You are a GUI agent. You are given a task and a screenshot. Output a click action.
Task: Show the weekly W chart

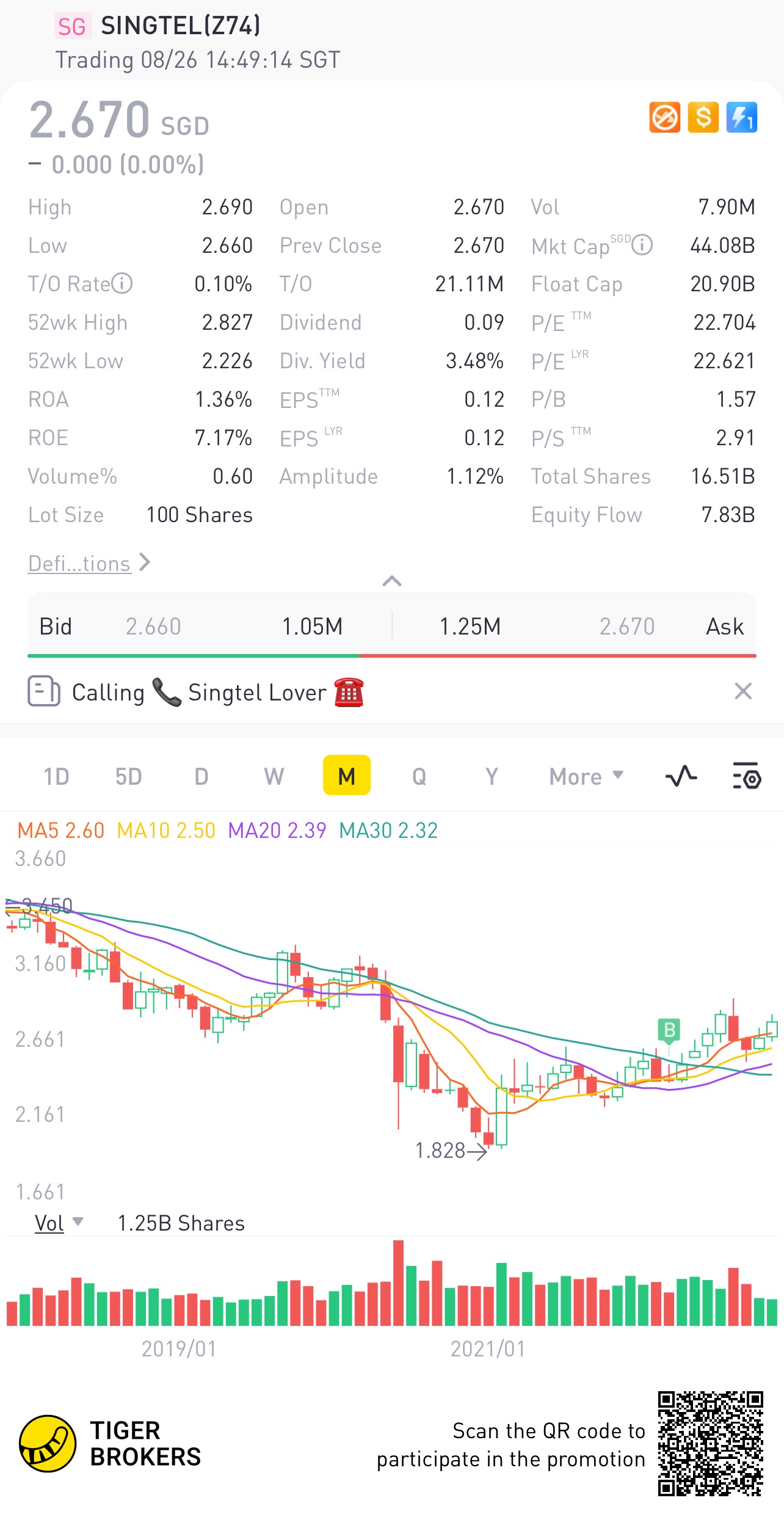coord(274,776)
